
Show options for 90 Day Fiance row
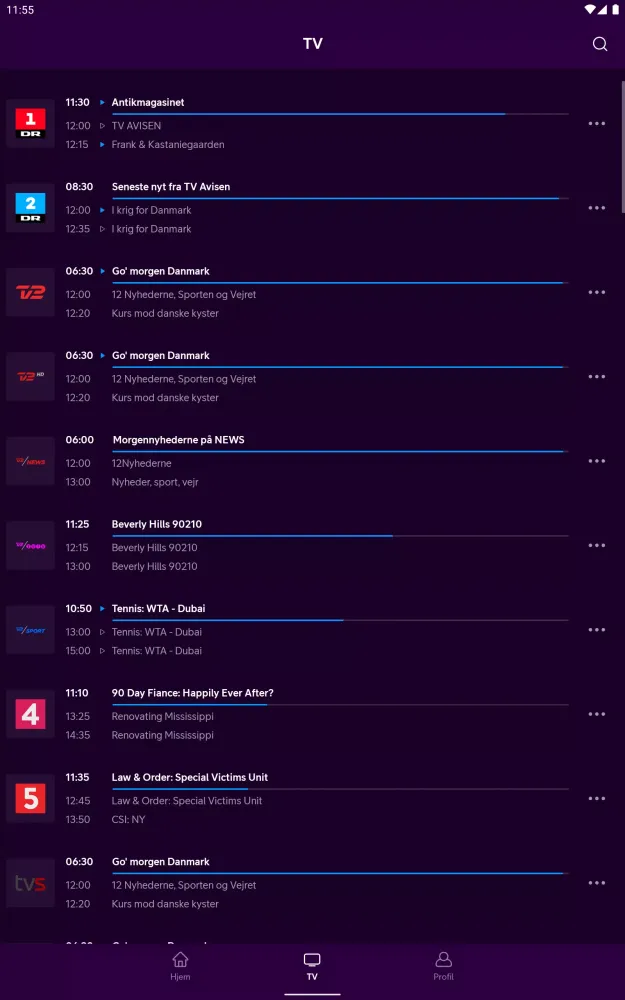click(x=597, y=714)
